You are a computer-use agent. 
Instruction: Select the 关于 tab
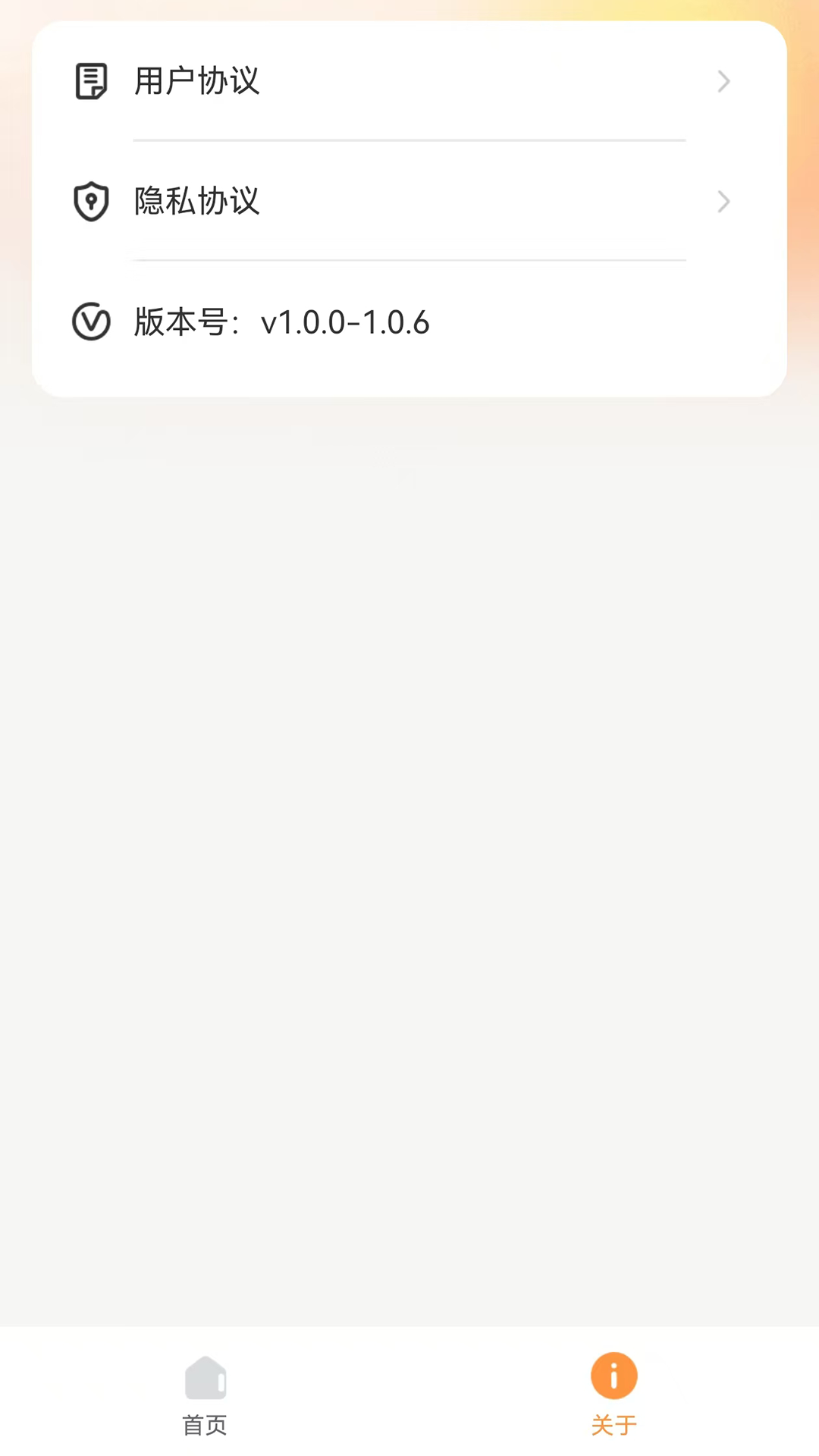tap(613, 1395)
